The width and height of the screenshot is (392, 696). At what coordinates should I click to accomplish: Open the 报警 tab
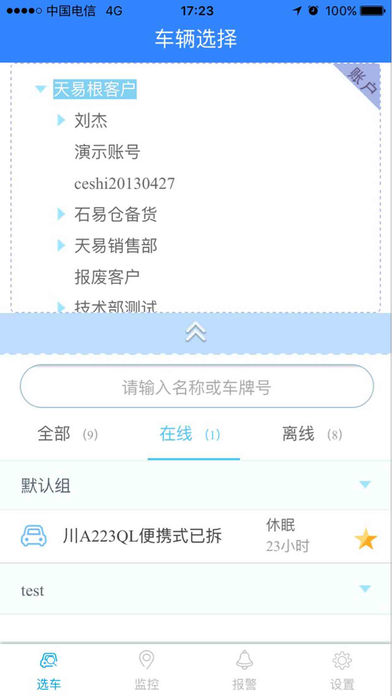click(244, 670)
